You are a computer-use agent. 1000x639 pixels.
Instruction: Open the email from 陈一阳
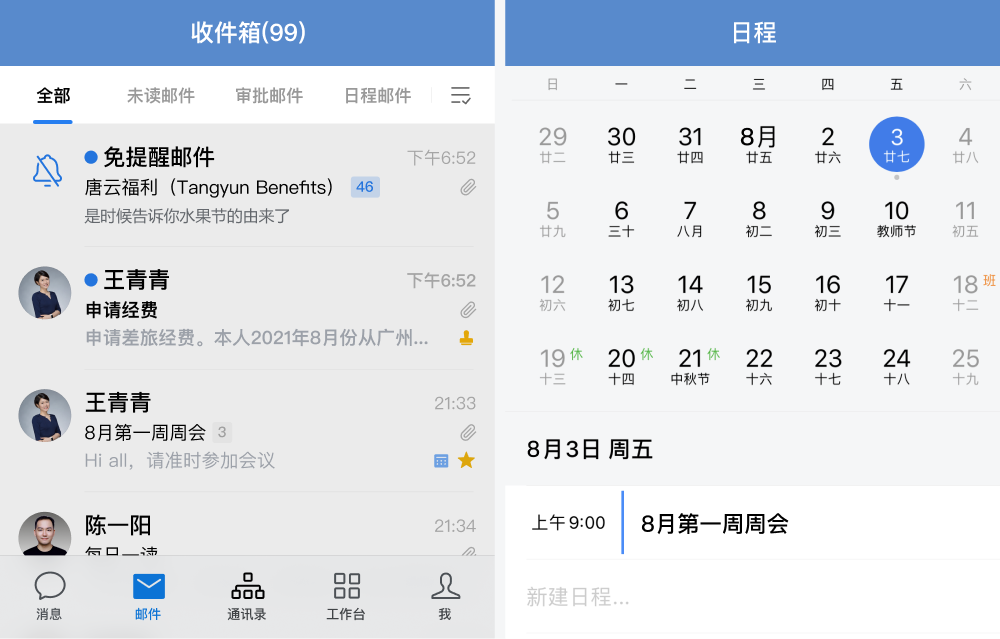tap(250, 530)
